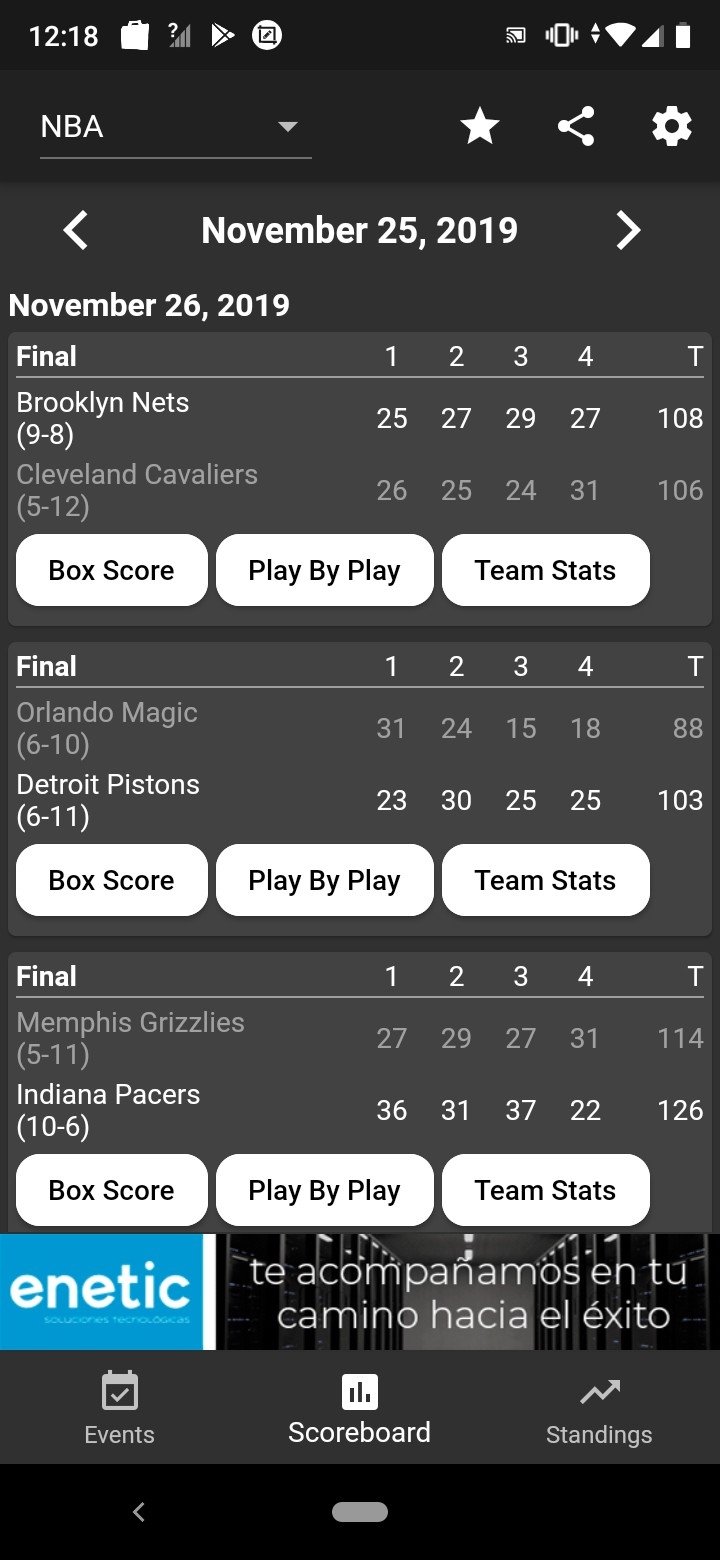View Play By Play for Grizzlies vs Pacers
This screenshot has height=1560, width=720.
coord(325,1190)
